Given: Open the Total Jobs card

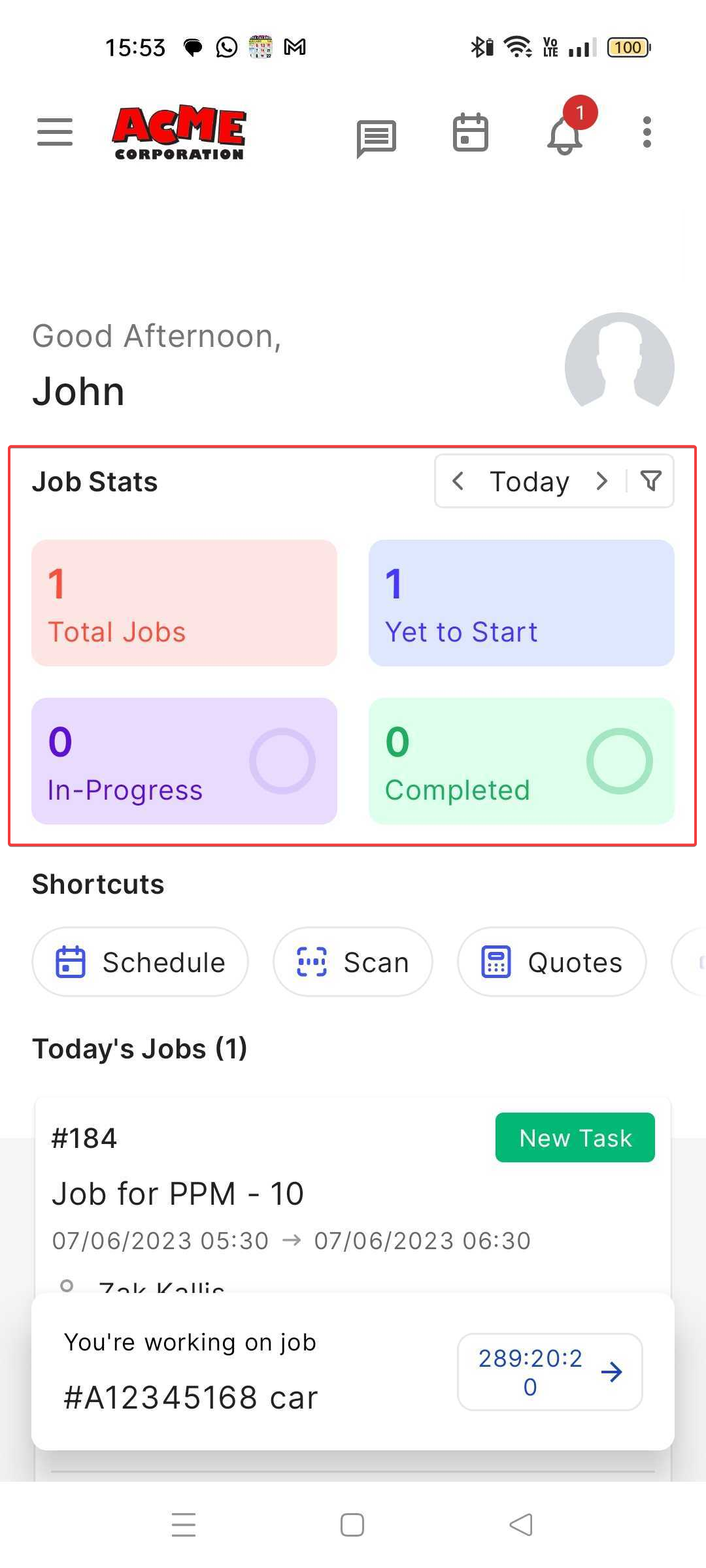Looking at the screenshot, I should click(x=184, y=603).
